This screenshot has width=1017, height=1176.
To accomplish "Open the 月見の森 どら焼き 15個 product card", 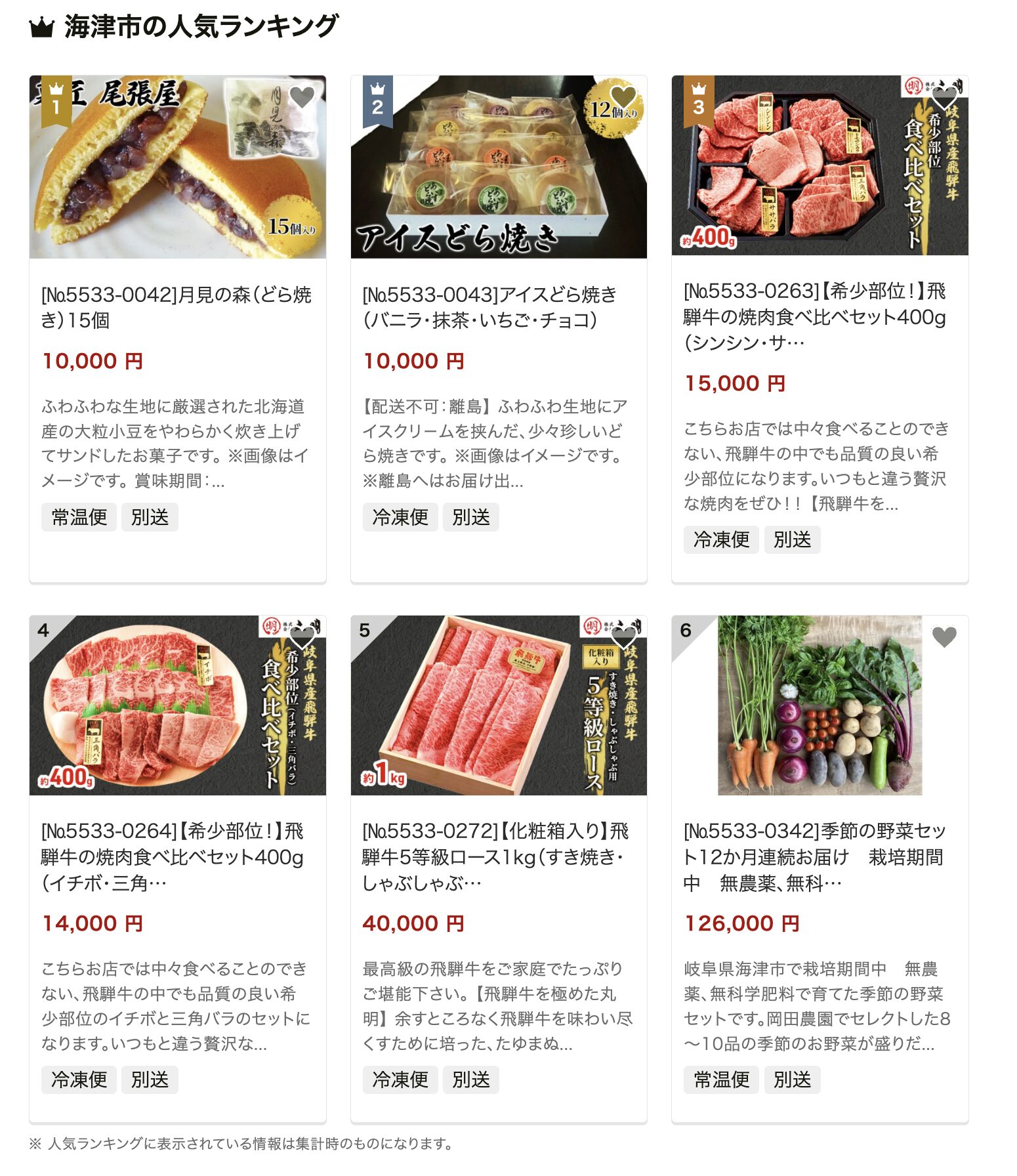I will point(176,307).
